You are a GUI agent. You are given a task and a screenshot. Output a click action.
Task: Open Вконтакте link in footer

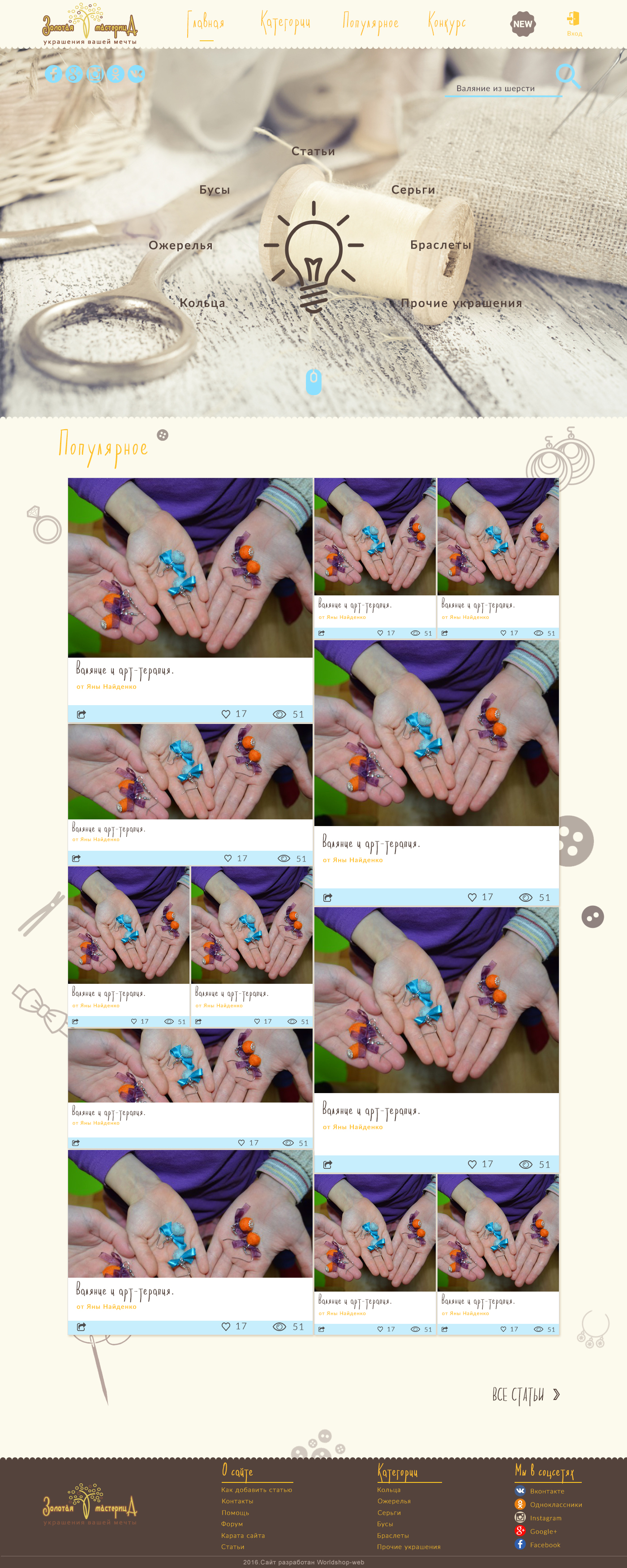pos(546,1491)
